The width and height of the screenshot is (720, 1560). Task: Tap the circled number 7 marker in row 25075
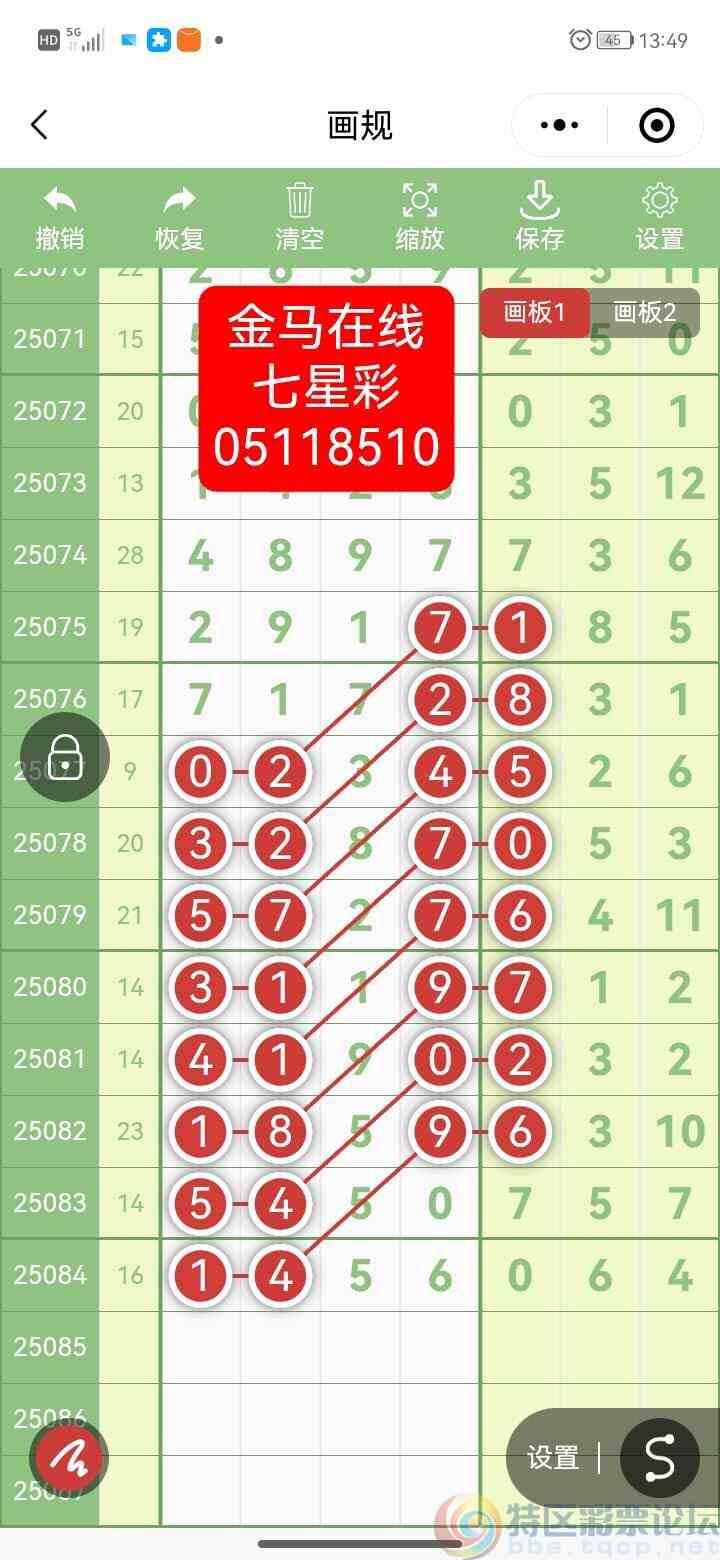(439, 627)
